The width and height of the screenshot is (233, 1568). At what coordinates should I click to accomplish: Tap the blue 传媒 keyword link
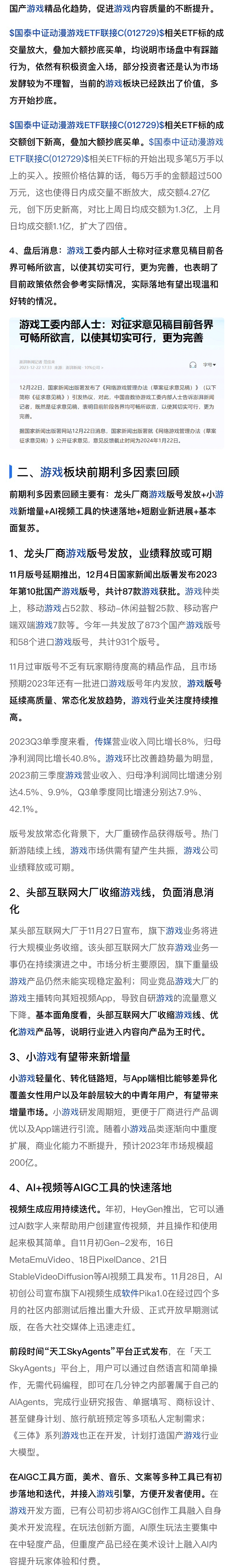(x=102, y=741)
